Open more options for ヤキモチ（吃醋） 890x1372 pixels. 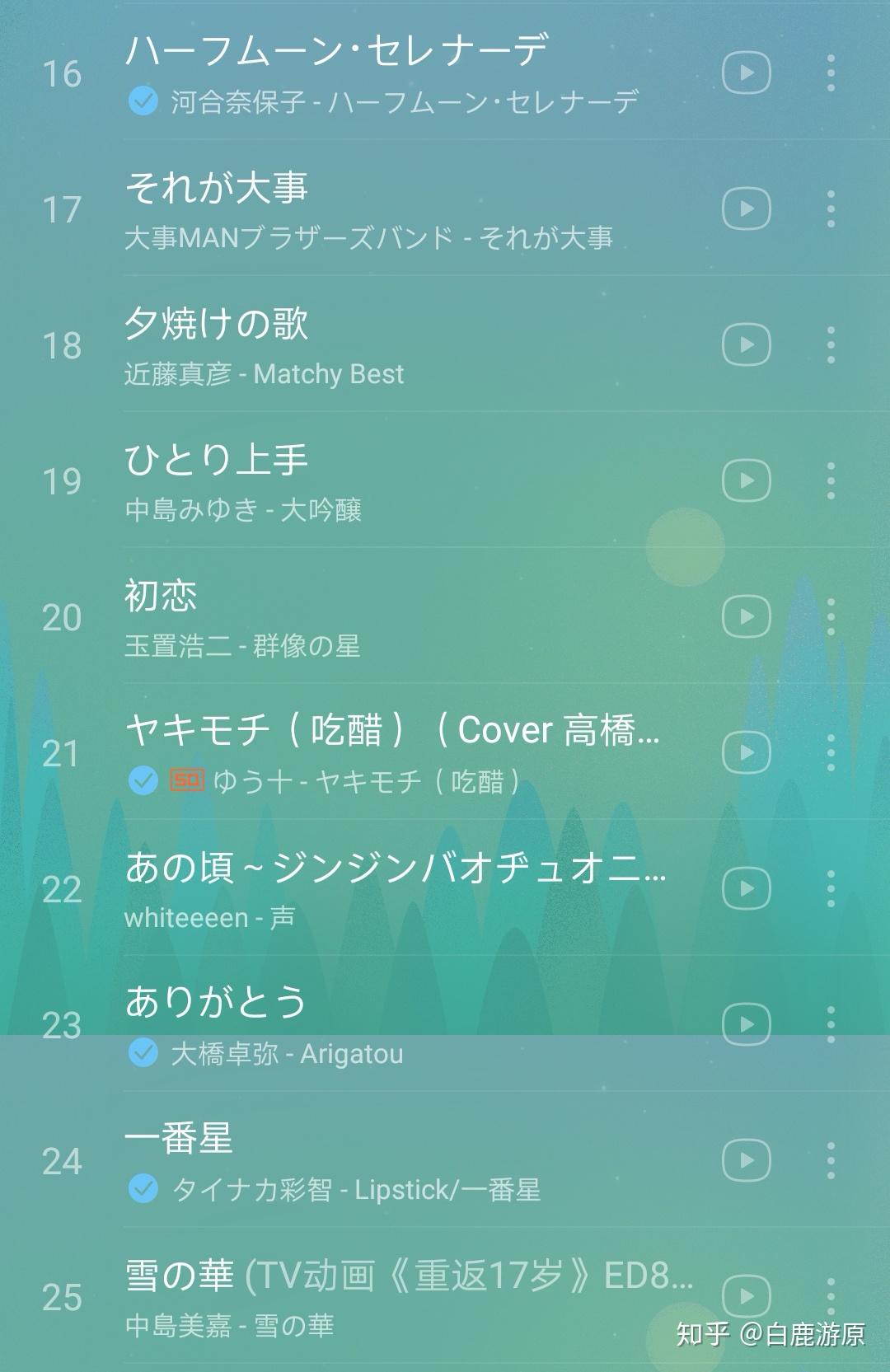pyautogui.click(x=831, y=753)
